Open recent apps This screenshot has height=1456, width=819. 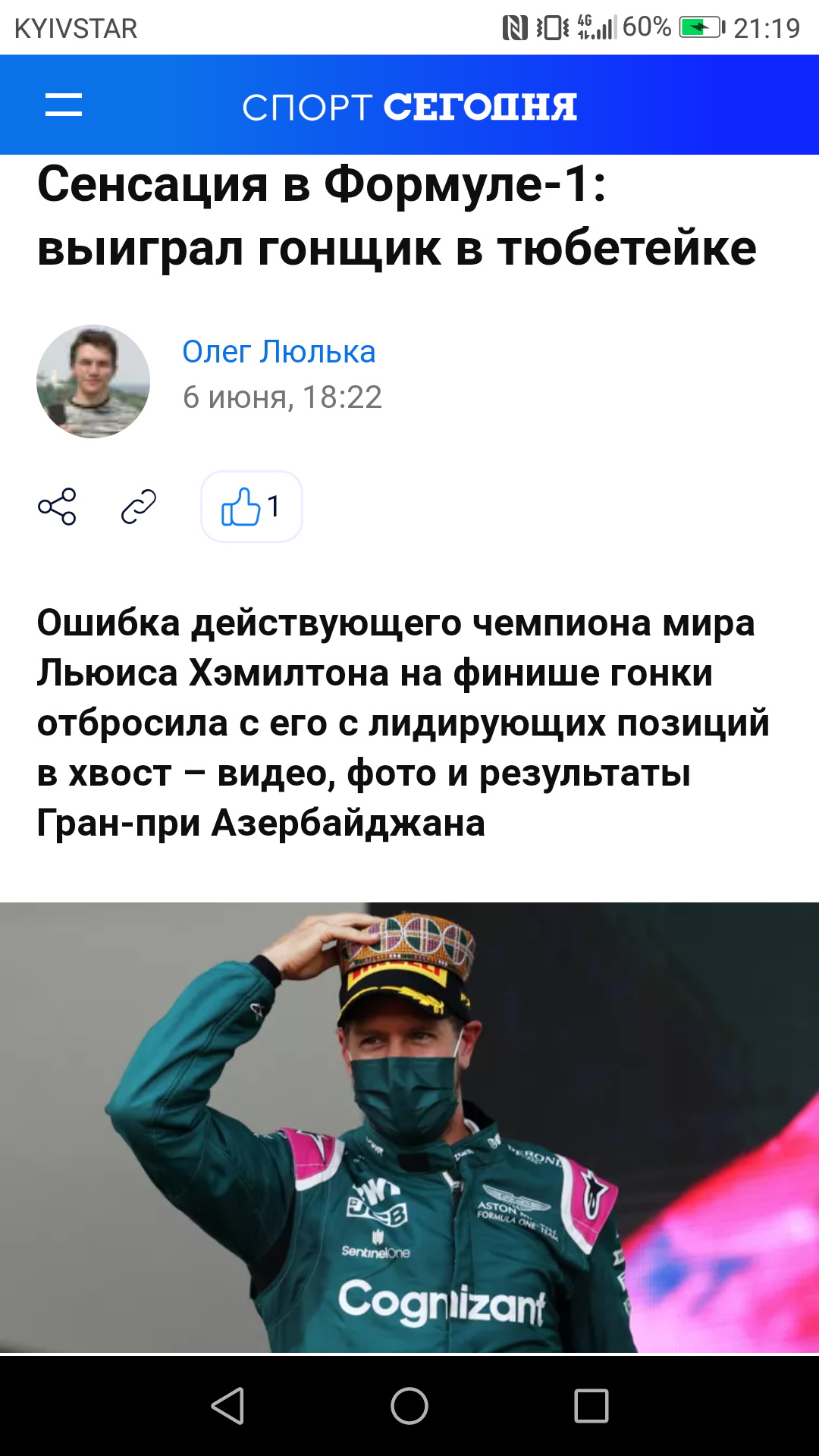(591, 1406)
